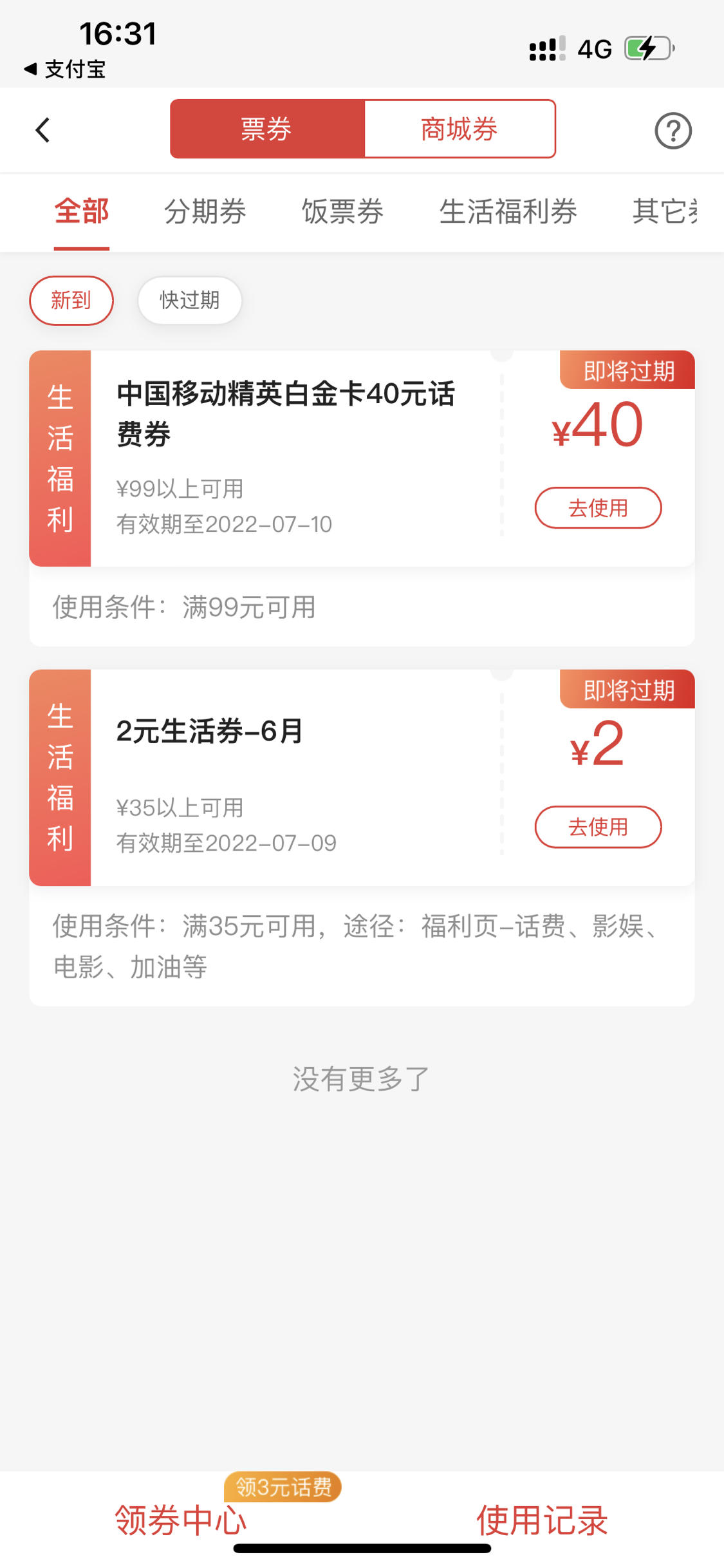Image resolution: width=724 pixels, height=1568 pixels.
Task: Switch to the 分期券 tab
Action: (x=205, y=211)
